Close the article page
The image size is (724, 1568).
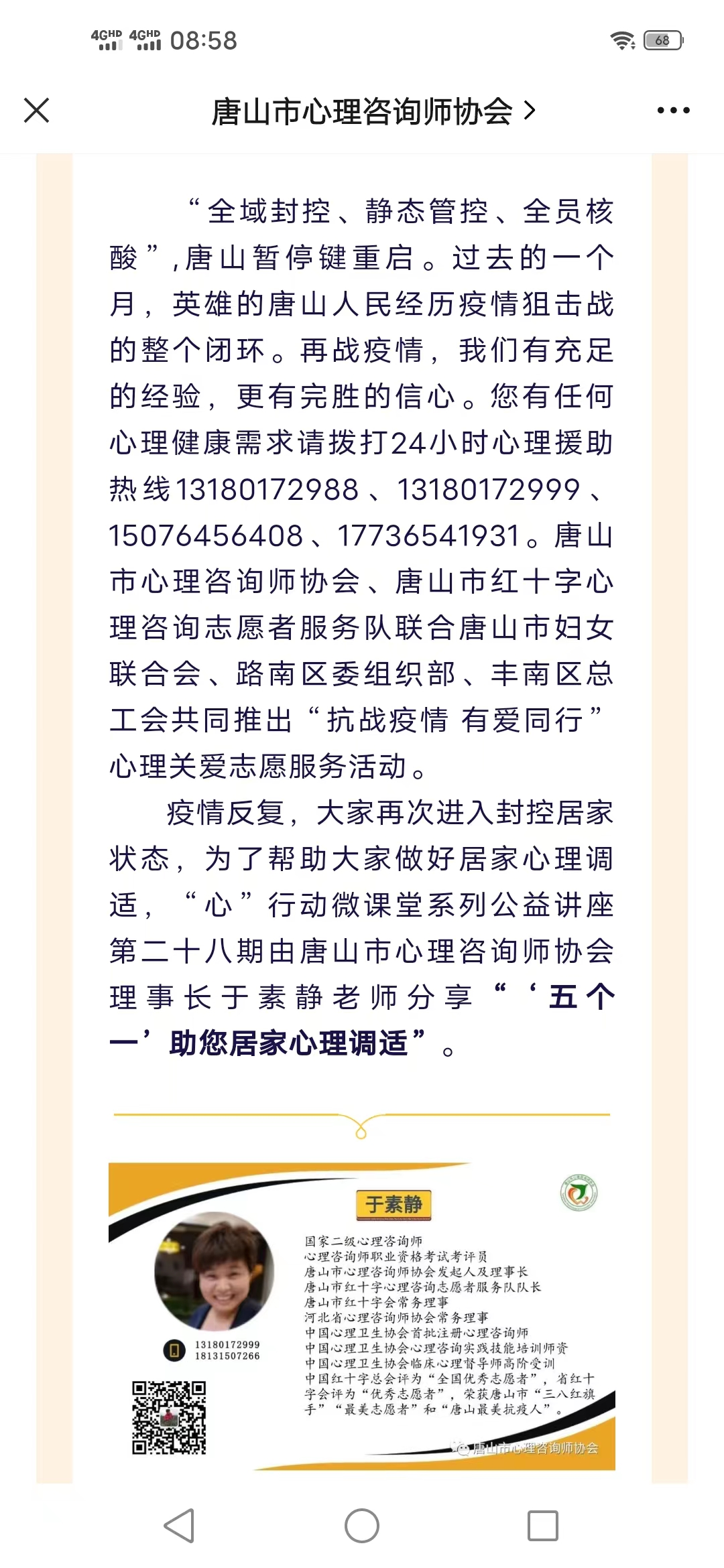coord(37,111)
